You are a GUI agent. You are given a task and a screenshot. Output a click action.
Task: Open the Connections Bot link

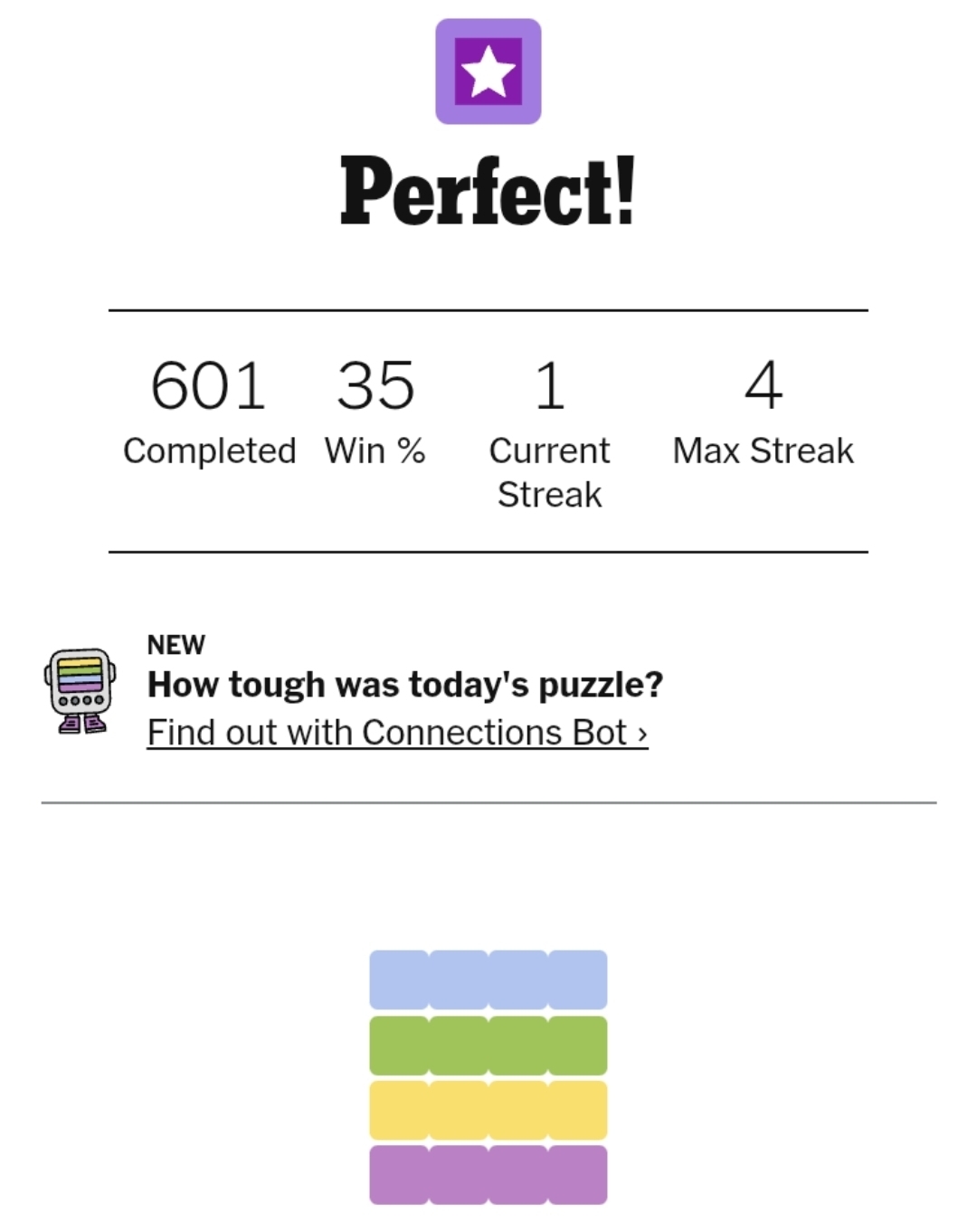(x=397, y=733)
